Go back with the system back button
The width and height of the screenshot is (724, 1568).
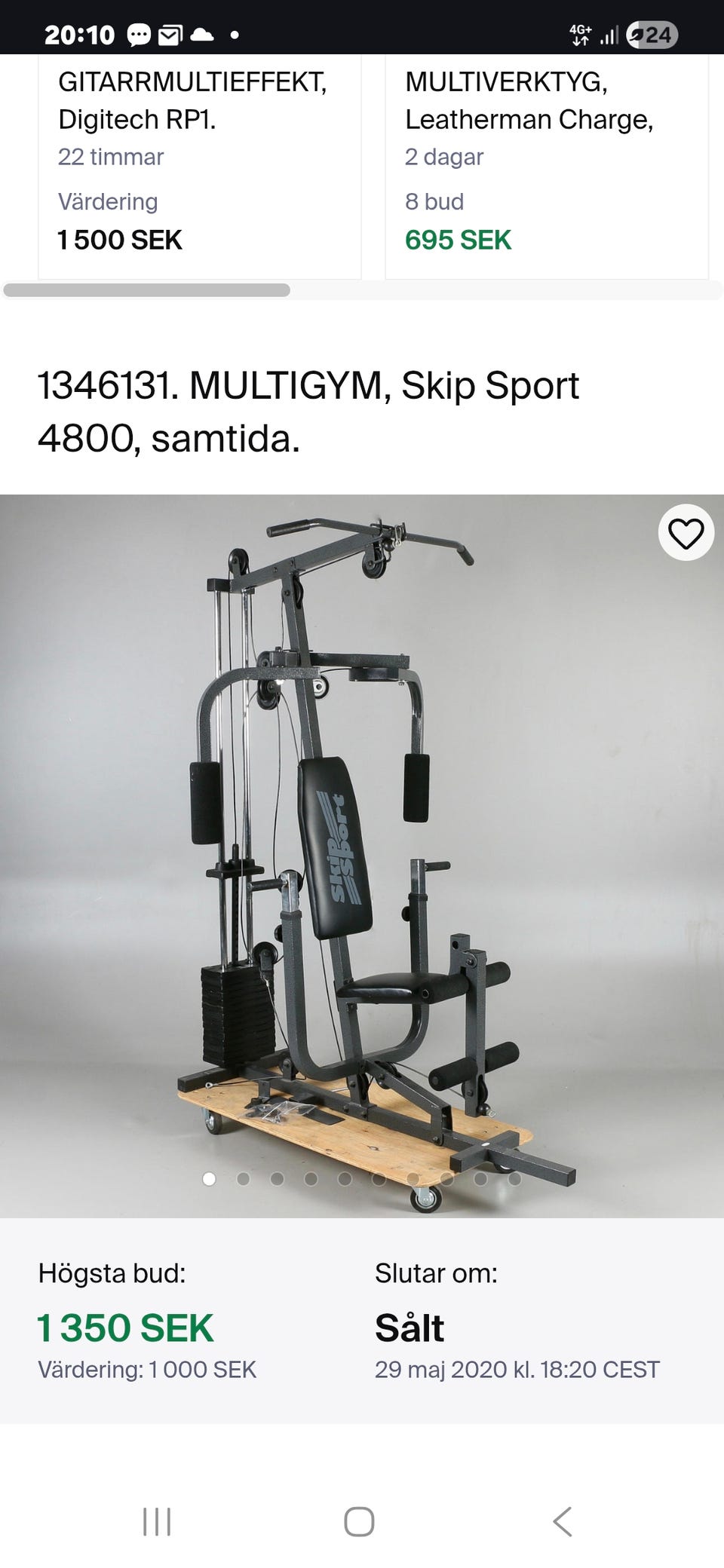point(563,1521)
